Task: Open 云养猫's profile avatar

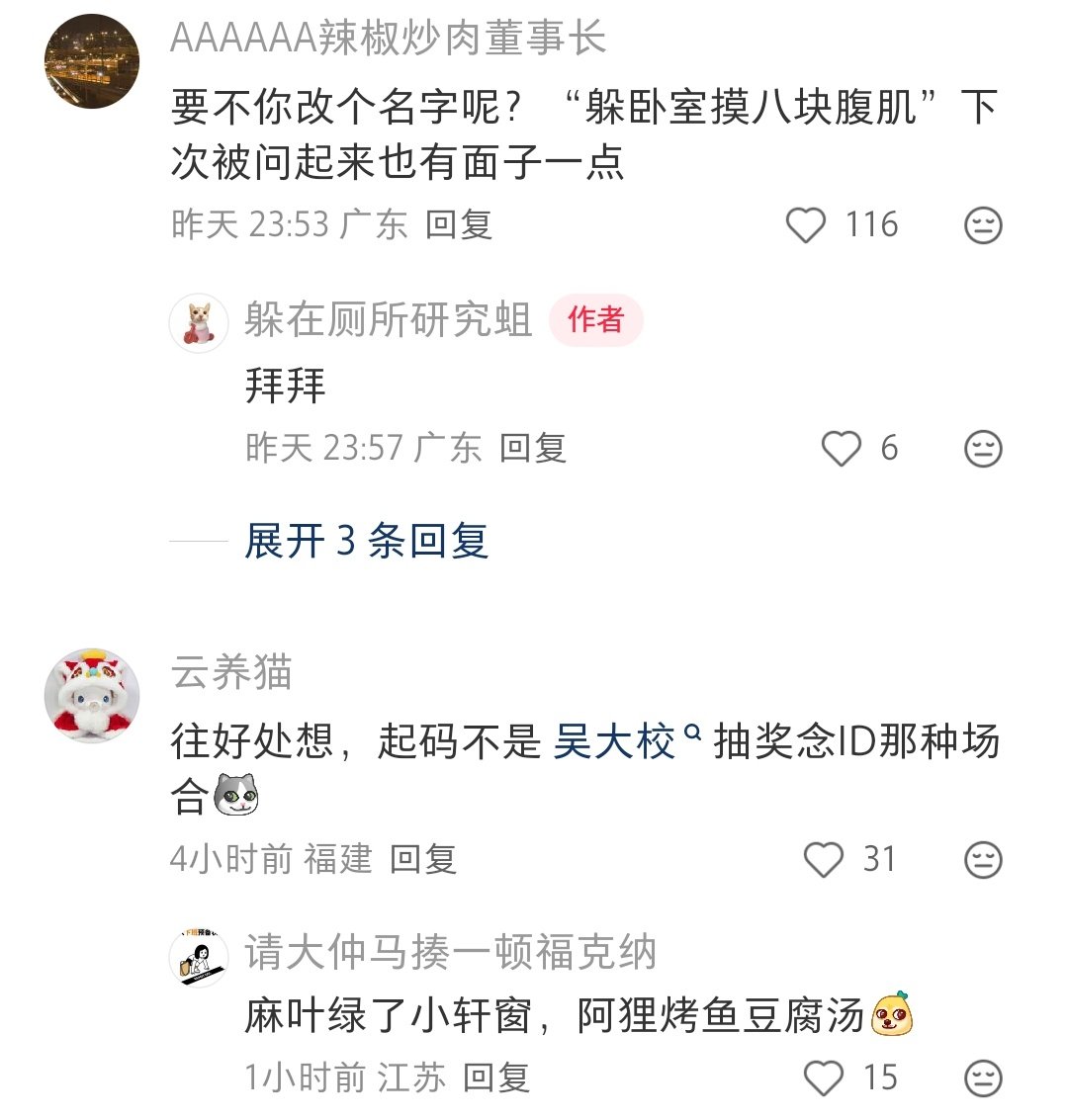Action: click(x=92, y=696)
